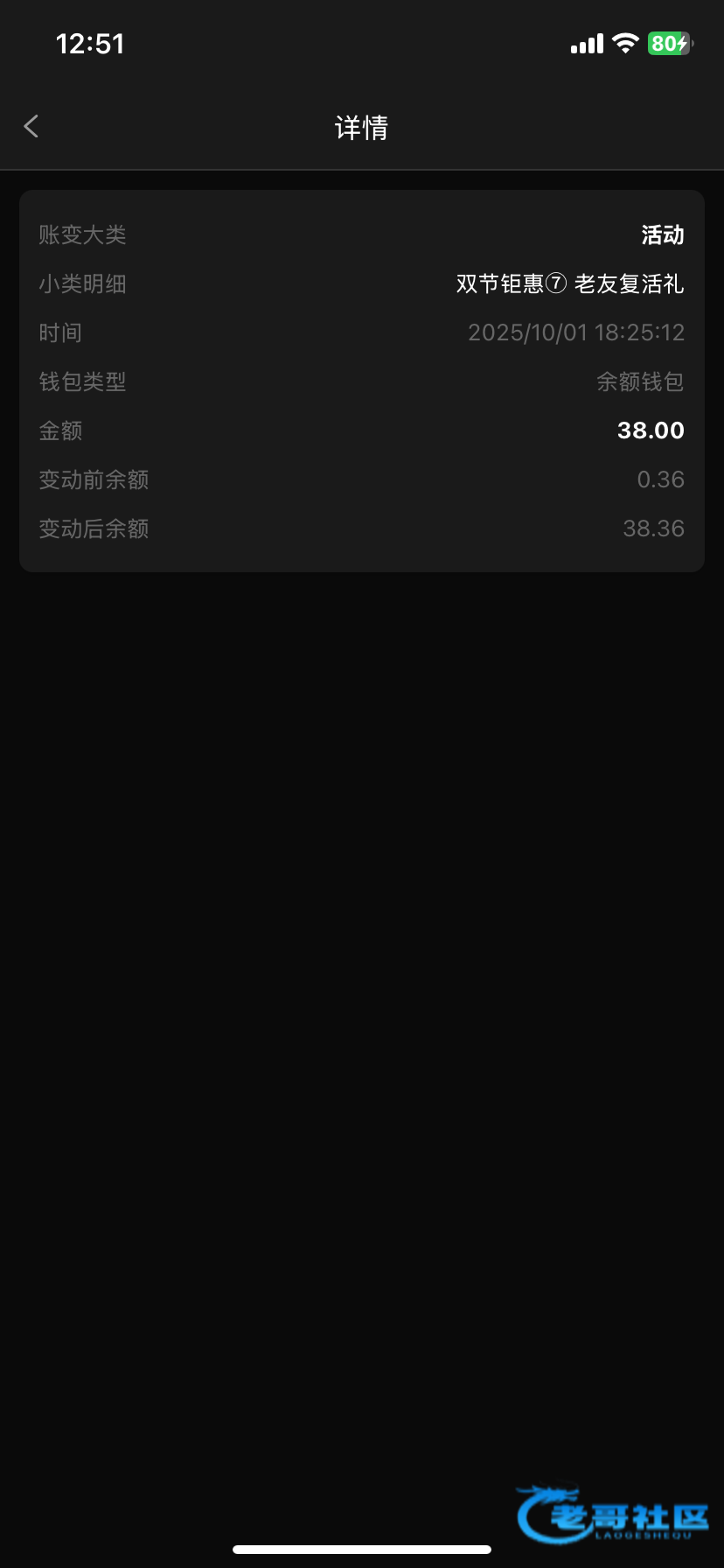Go back from the 详情 page
Image resolution: width=724 pixels, height=1568 pixels.
pyautogui.click(x=31, y=127)
